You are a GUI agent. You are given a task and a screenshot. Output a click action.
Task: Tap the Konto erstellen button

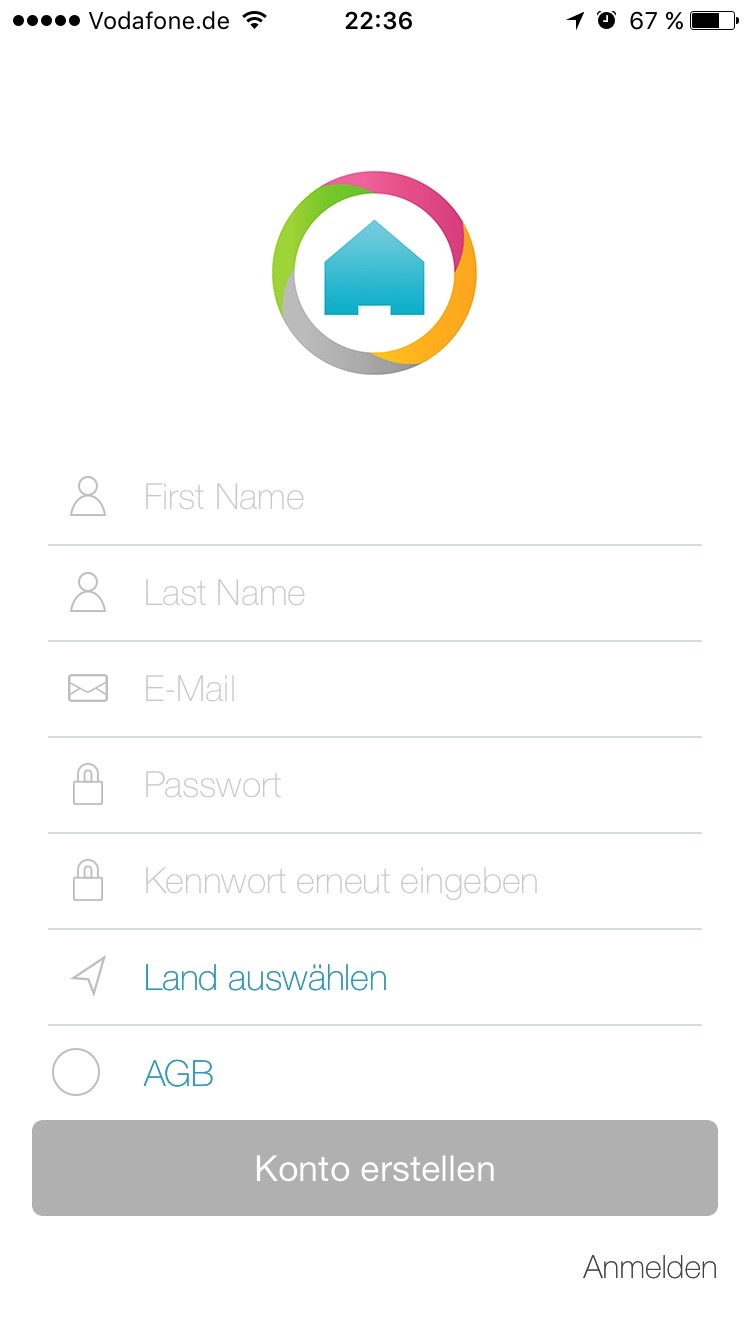point(375,1168)
